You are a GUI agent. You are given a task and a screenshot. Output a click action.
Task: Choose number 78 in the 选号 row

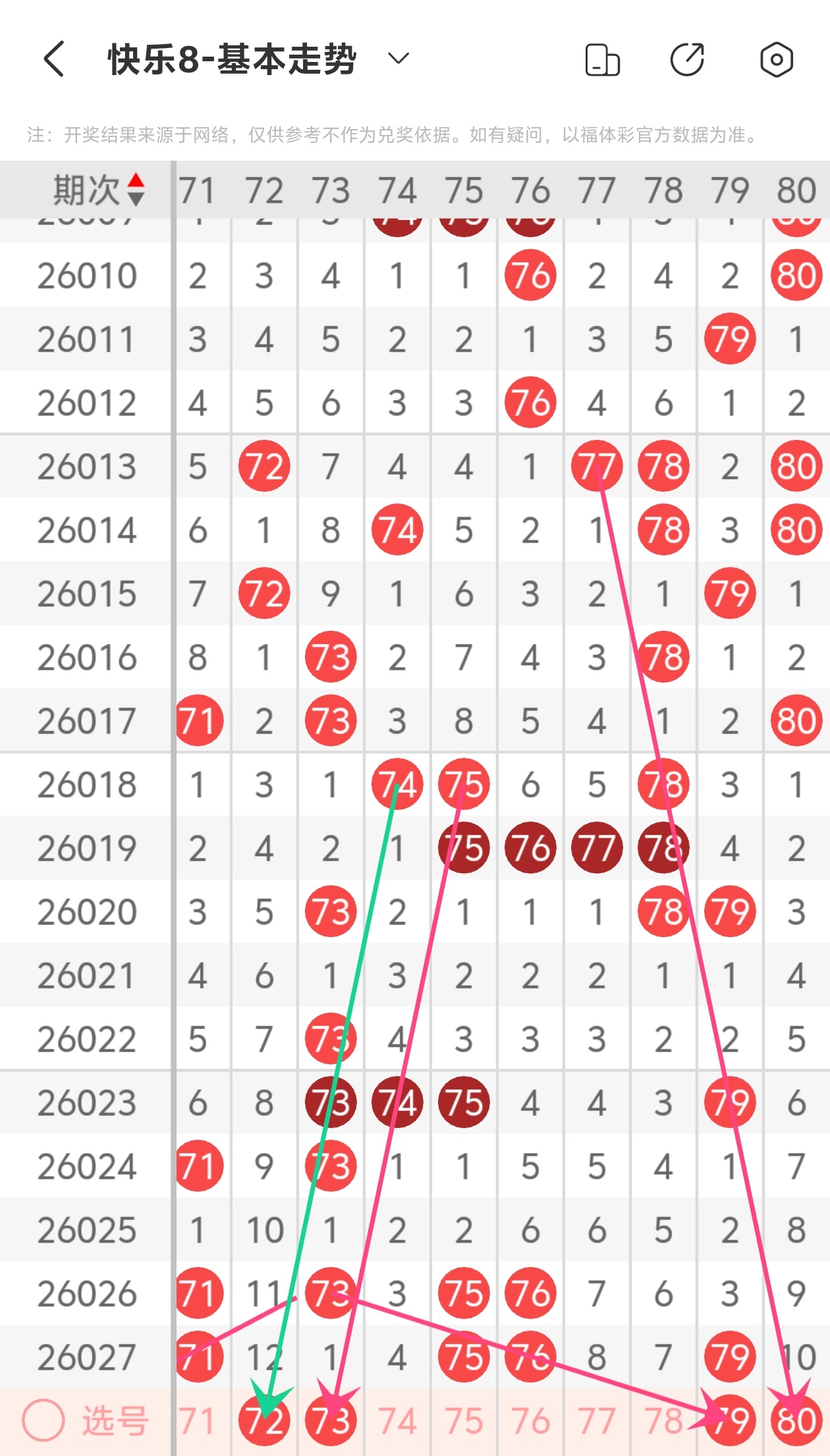coord(663,1421)
